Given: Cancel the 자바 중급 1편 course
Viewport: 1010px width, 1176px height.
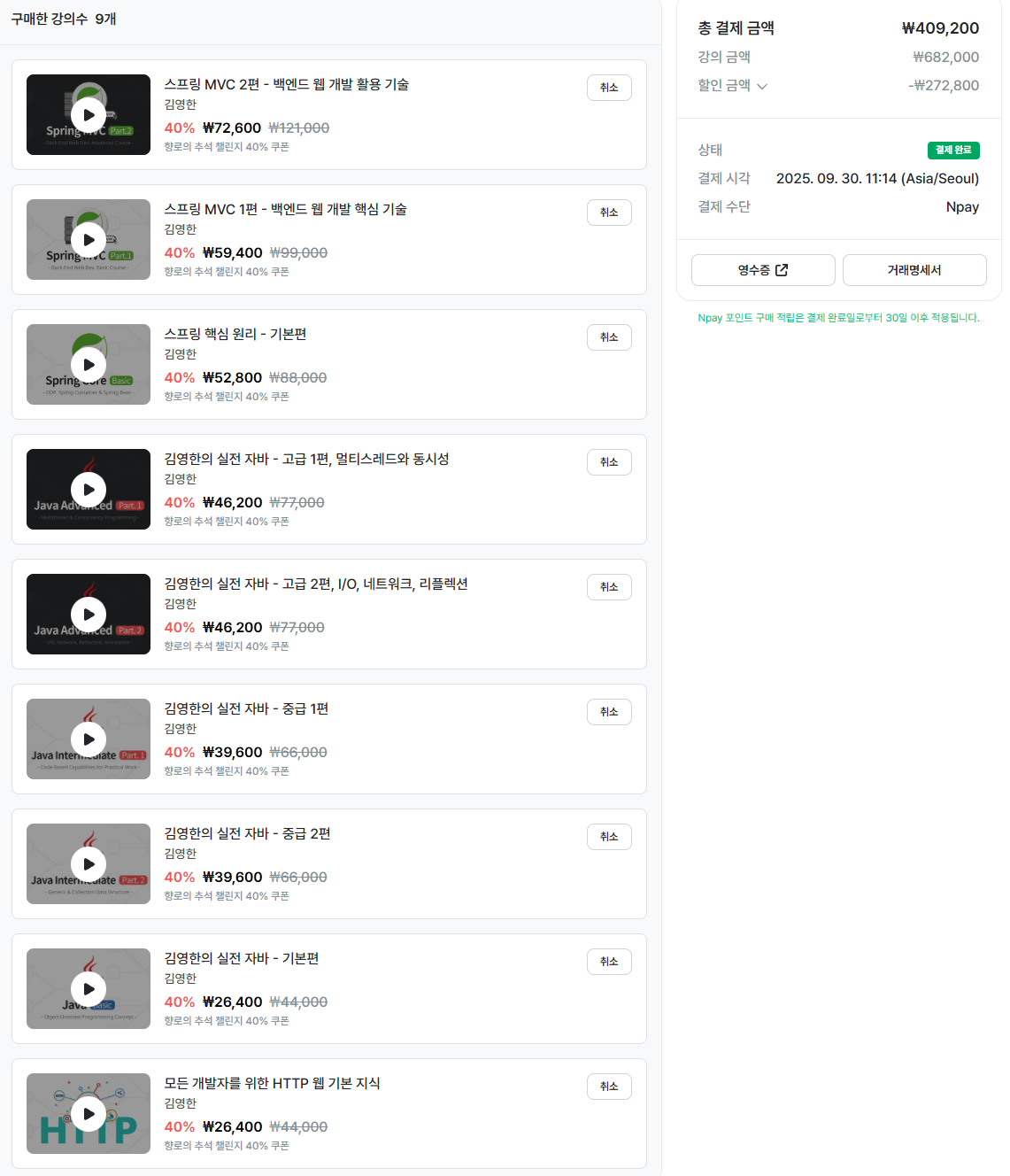Looking at the screenshot, I should (x=609, y=712).
